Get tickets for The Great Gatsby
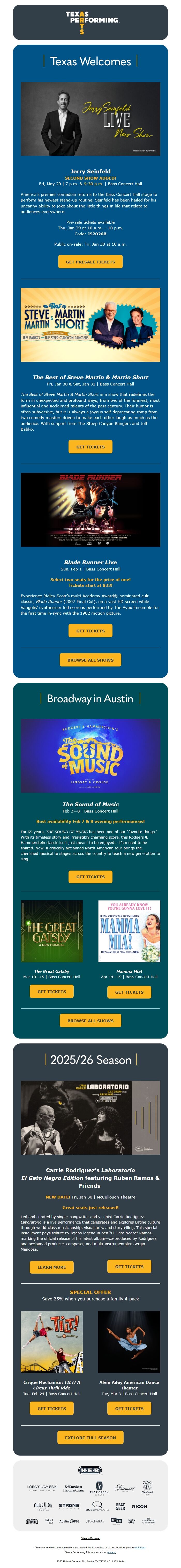Screen dimensions: 181x1568 (x=52, y=992)
